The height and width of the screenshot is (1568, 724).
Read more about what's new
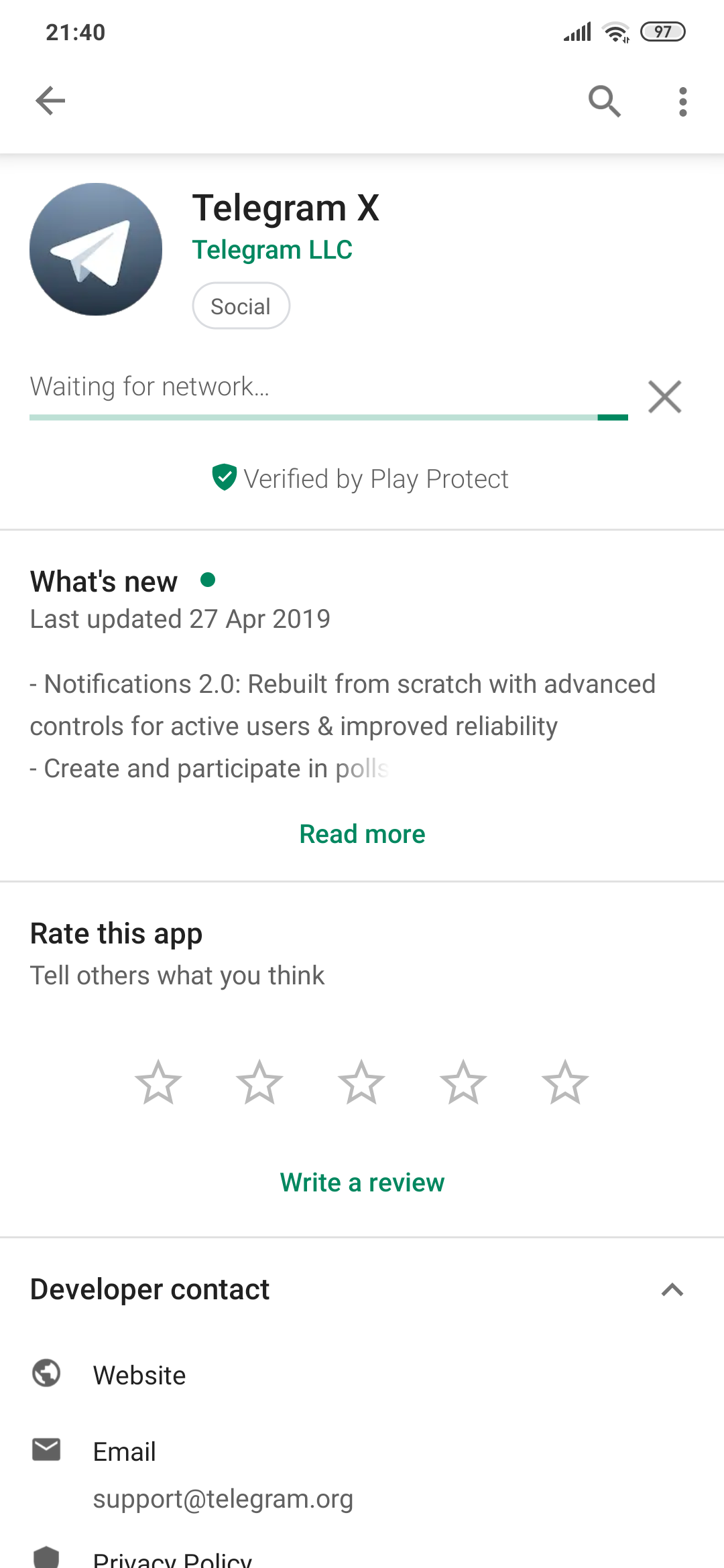pos(362,834)
